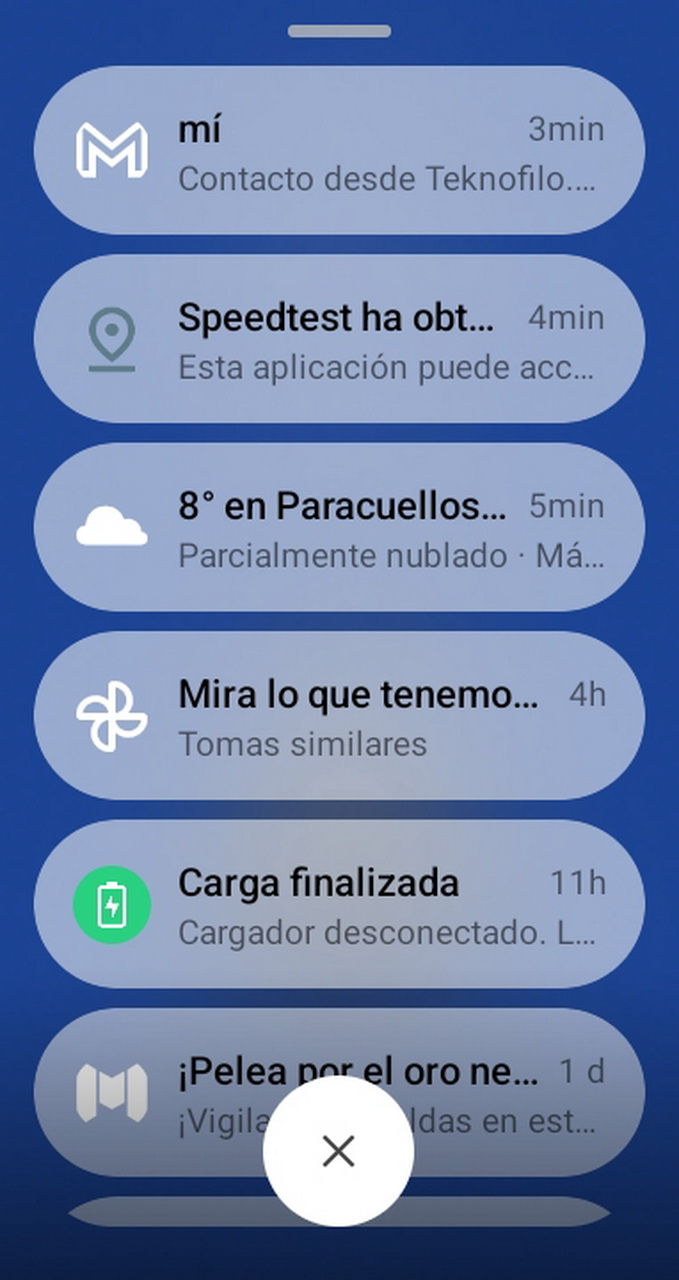Open the Tomas similares photos notification
Screen dimensions: 679x1280
tap(339, 715)
